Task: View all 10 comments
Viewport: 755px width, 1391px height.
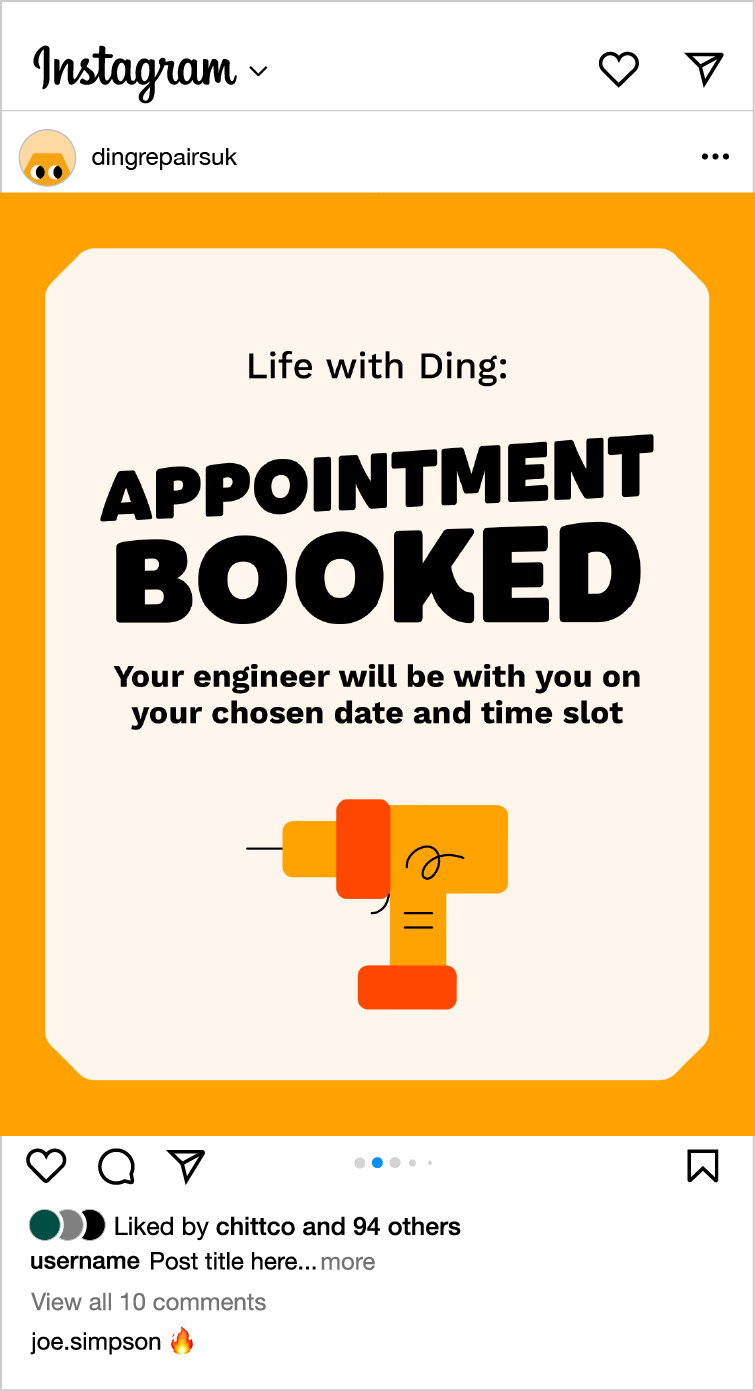Action: (149, 1302)
